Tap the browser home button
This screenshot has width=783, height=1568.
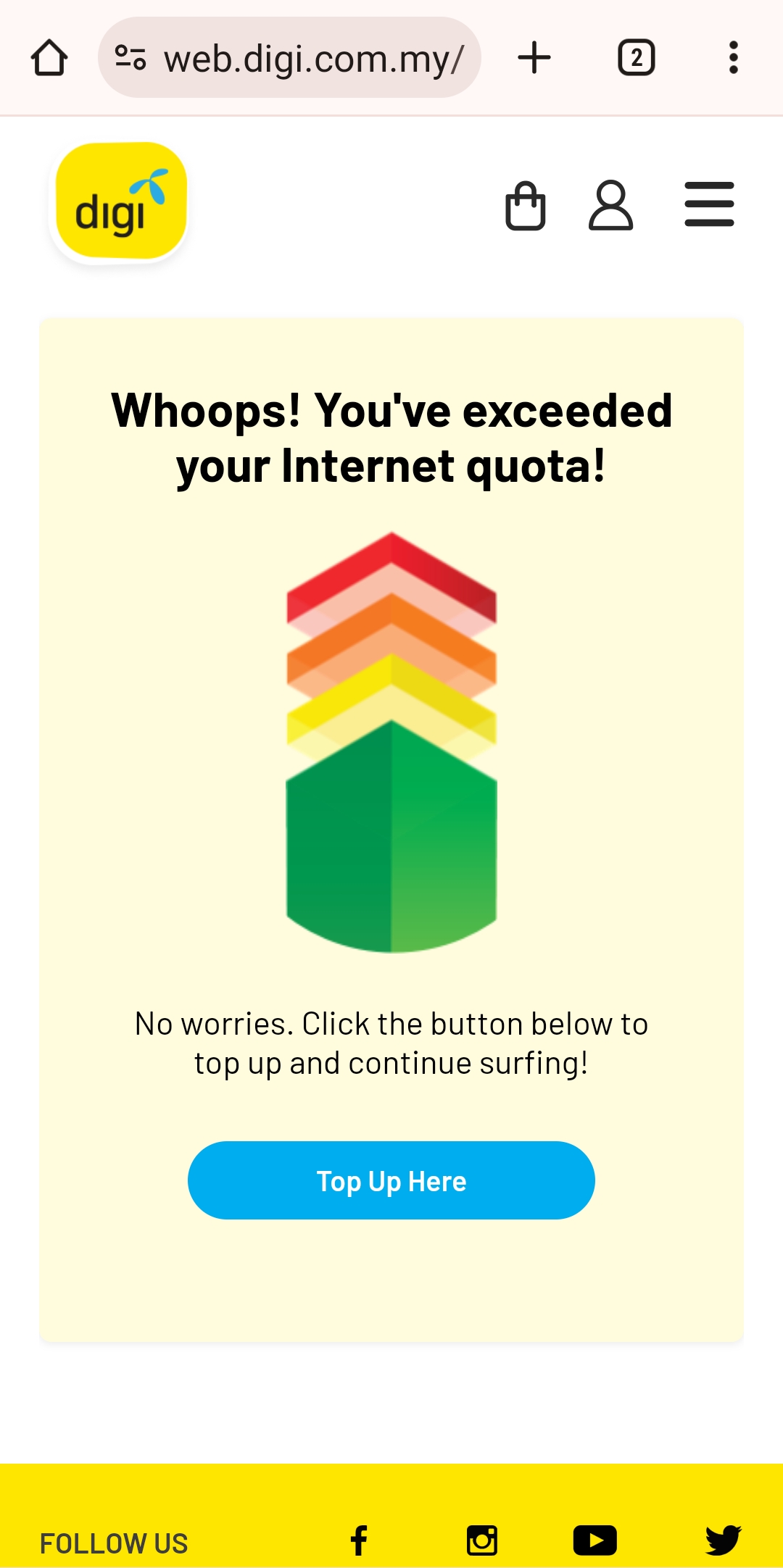49,58
